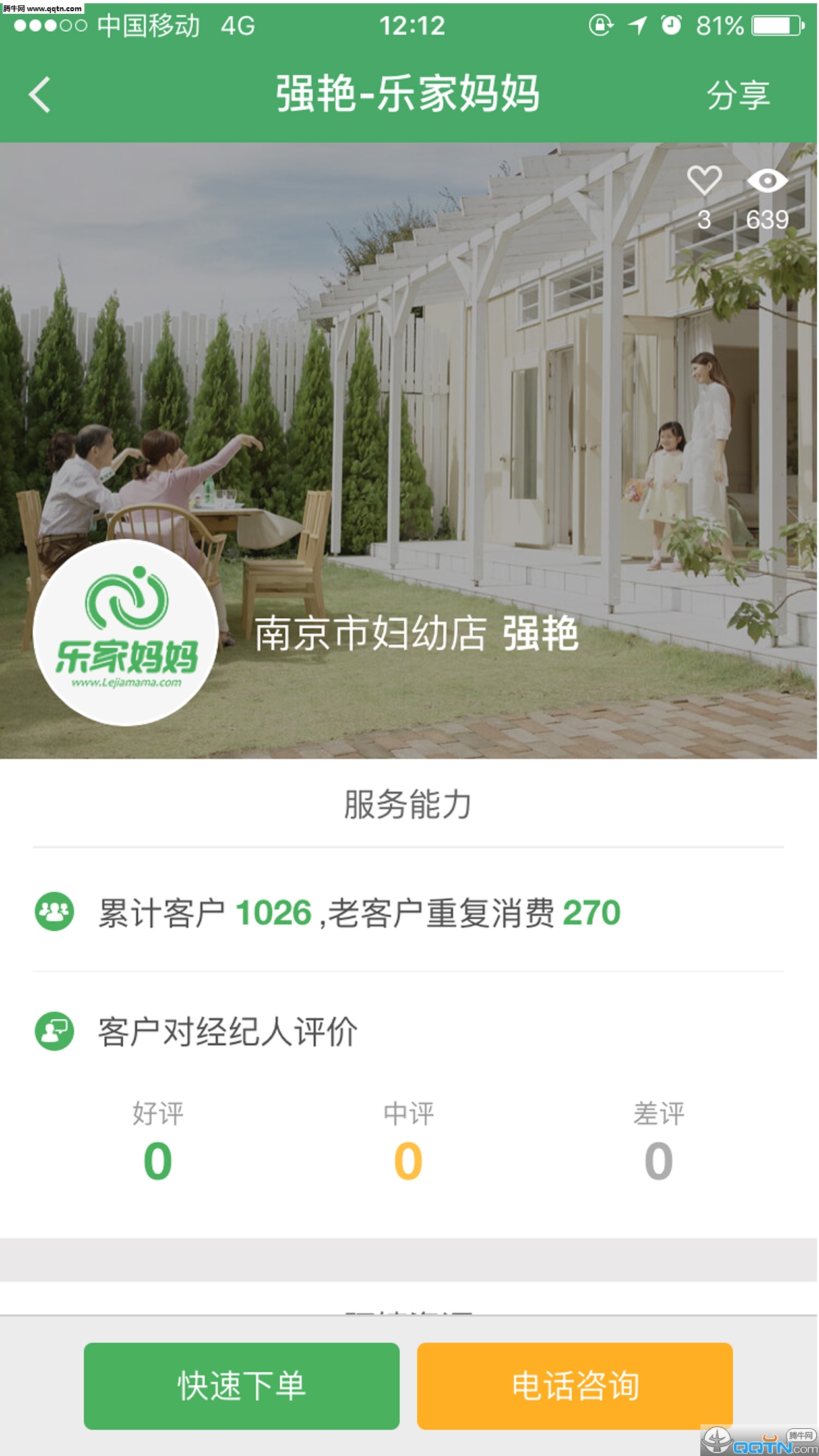819x1456 pixels.
Task: Open the 乐家妈妈 round avatar
Action: 126,632
